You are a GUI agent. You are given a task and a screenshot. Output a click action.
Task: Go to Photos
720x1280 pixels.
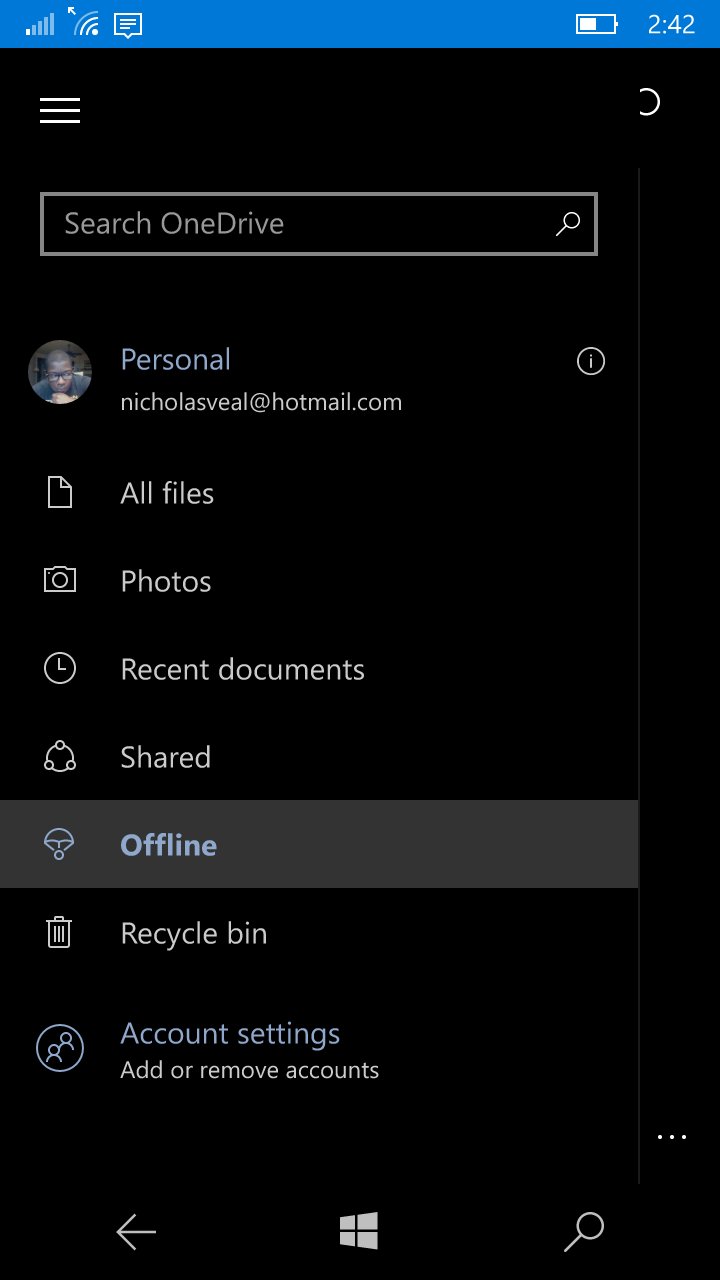[x=319, y=581]
